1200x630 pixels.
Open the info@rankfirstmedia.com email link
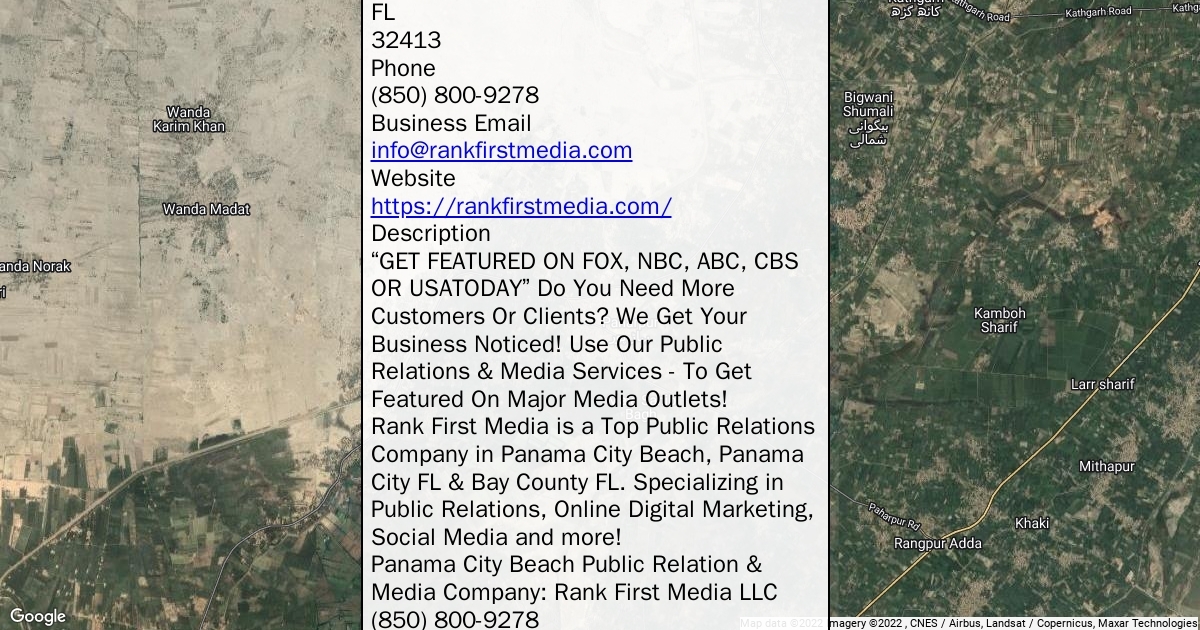coord(501,151)
